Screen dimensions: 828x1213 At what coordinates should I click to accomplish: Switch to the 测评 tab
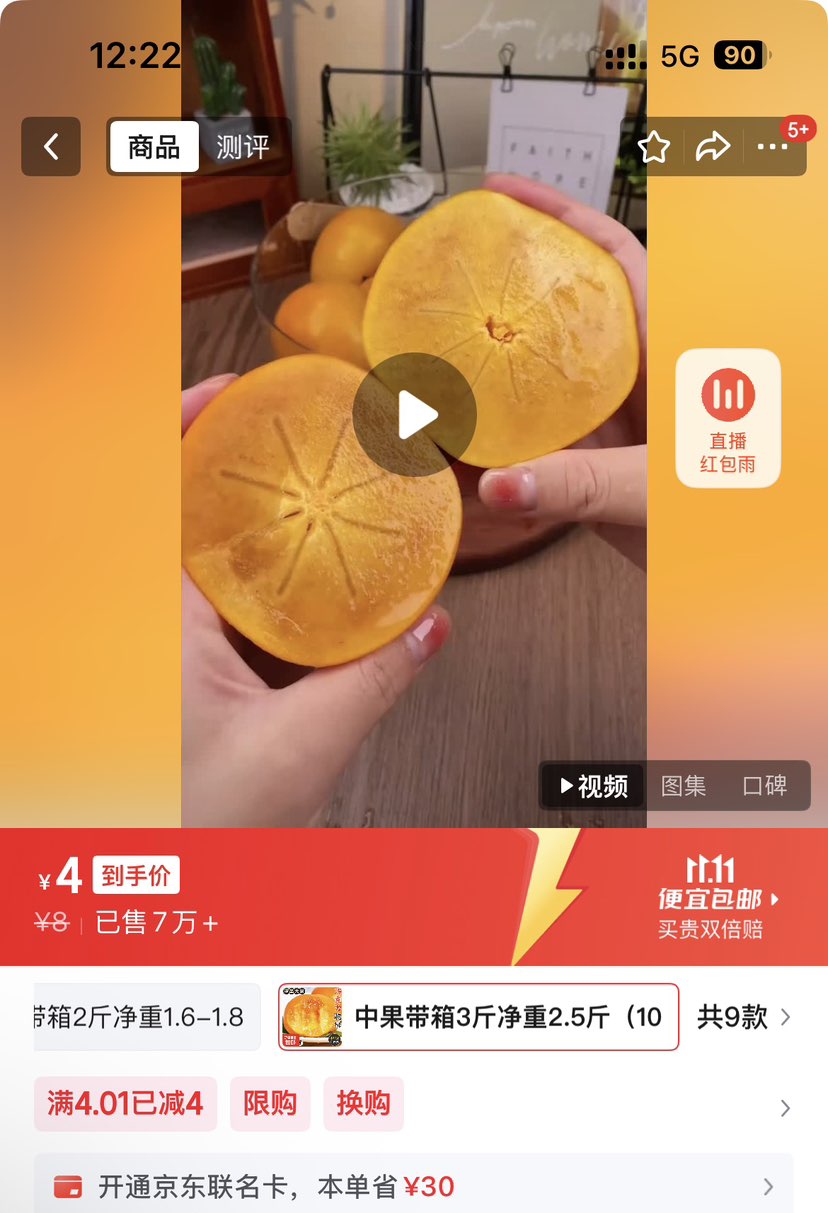[243, 146]
